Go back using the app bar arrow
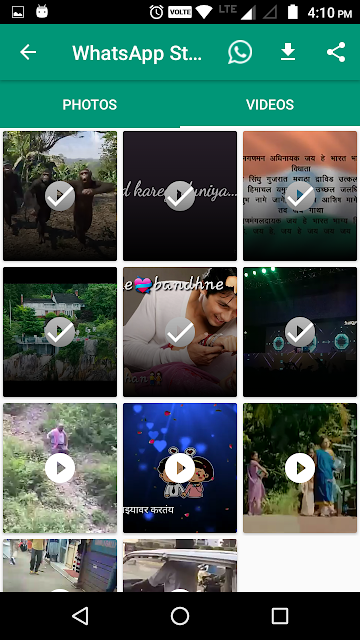360x640 pixels. (28, 52)
